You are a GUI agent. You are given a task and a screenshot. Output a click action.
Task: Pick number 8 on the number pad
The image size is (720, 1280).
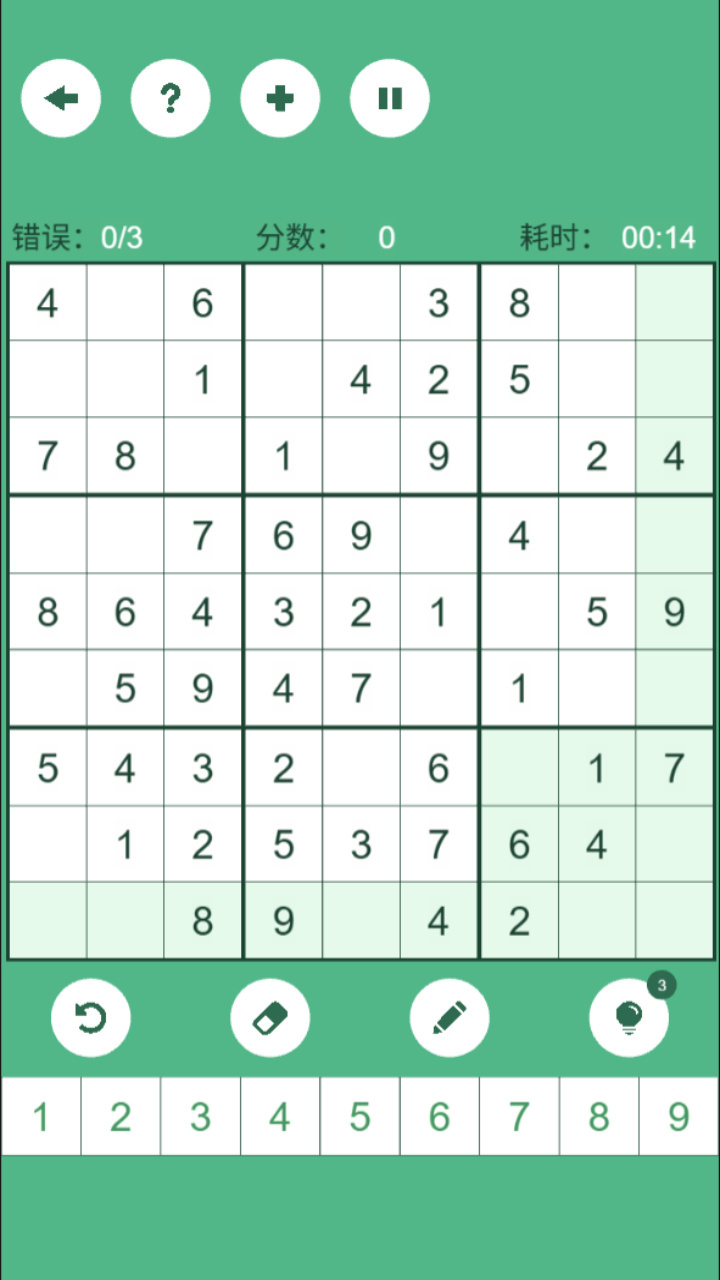[x=599, y=1116]
